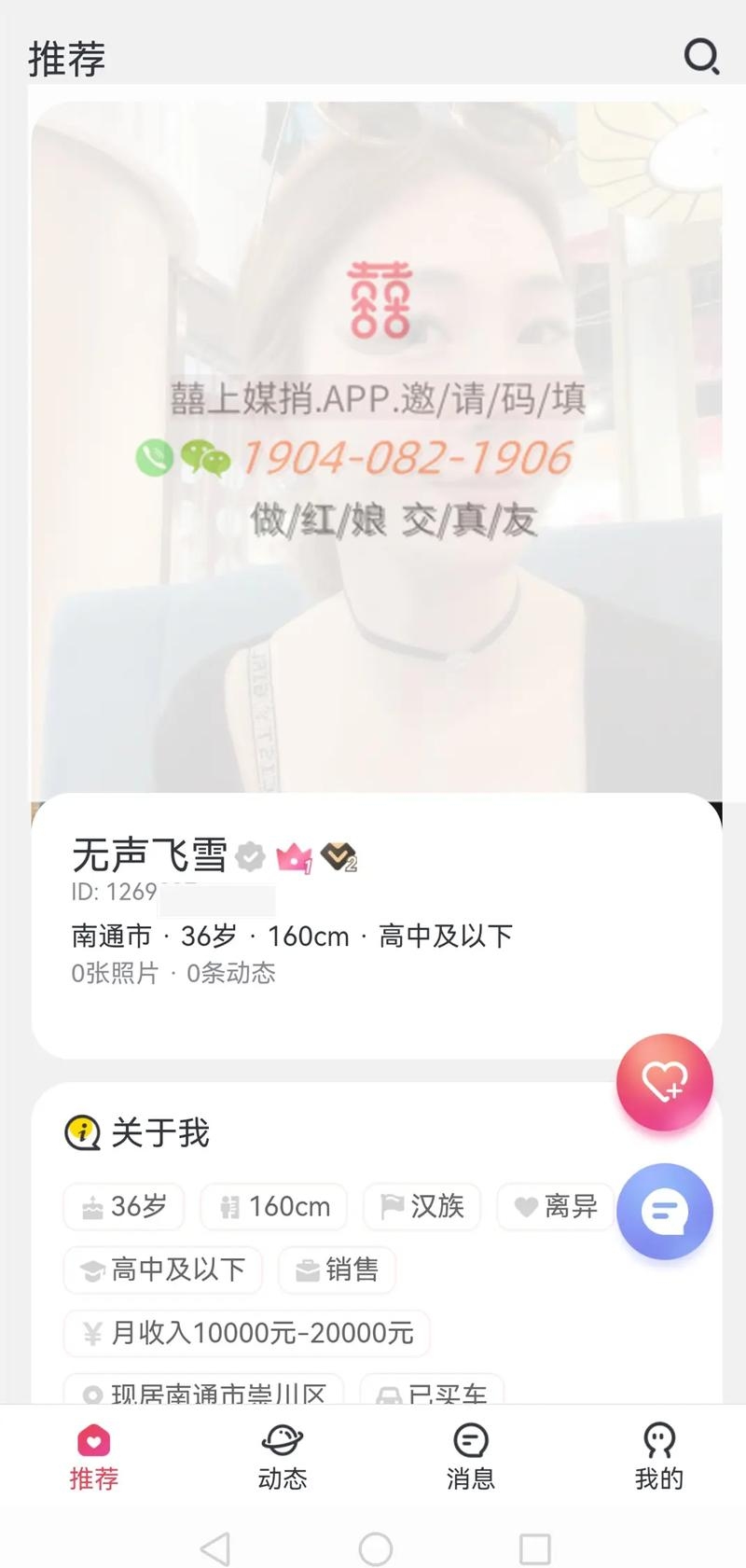The height and width of the screenshot is (1568, 746).
Task: Open the search icon on 推荐 page
Action: tap(701, 58)
